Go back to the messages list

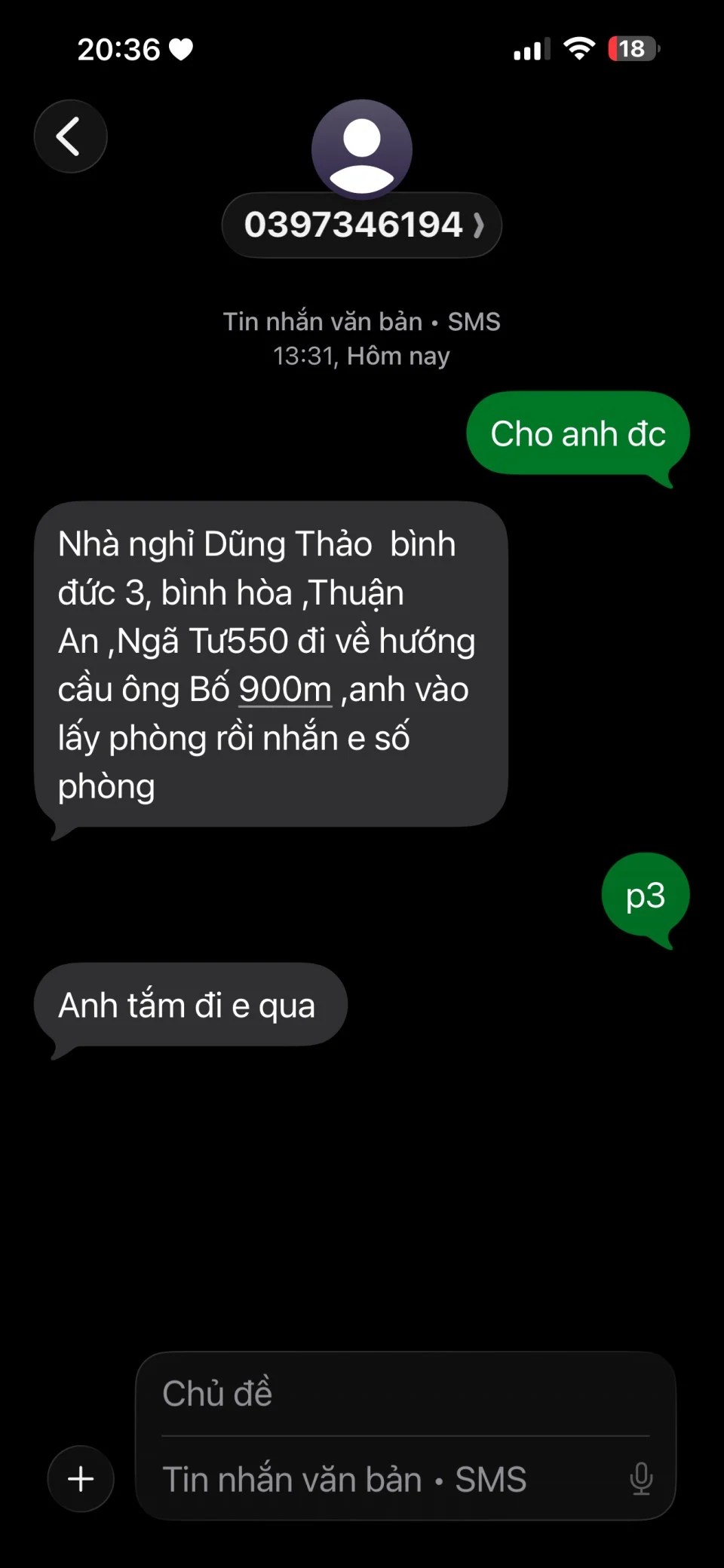coord(70,136)
